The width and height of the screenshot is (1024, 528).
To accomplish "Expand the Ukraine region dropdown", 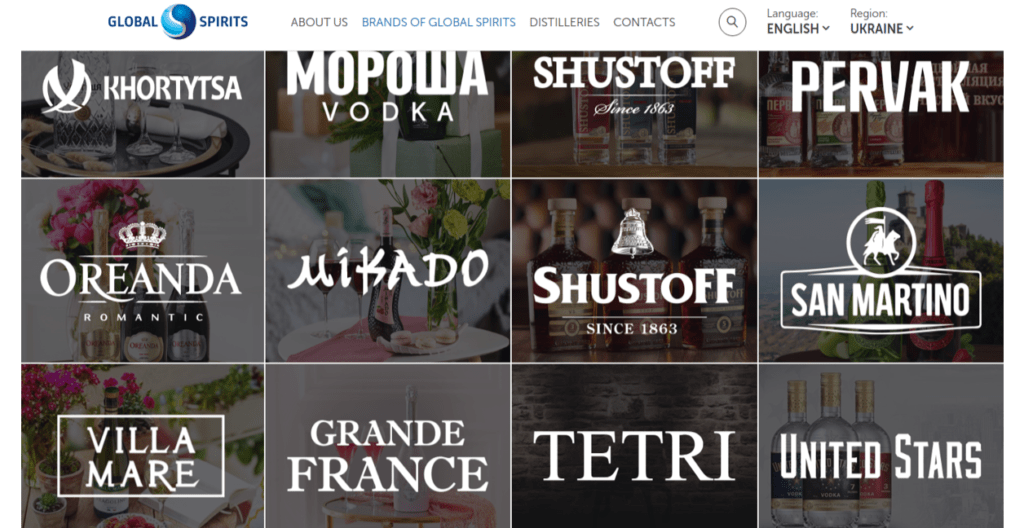I will (x=881, y=29).
